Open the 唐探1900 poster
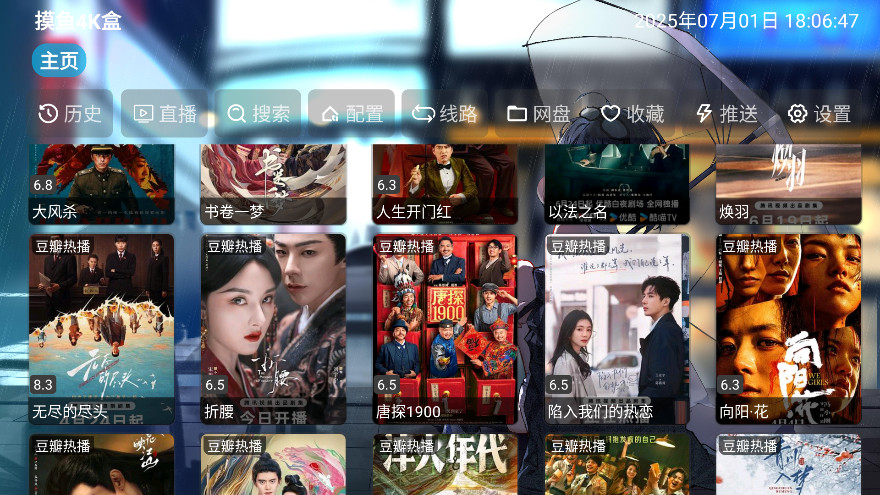 (445, 329)
